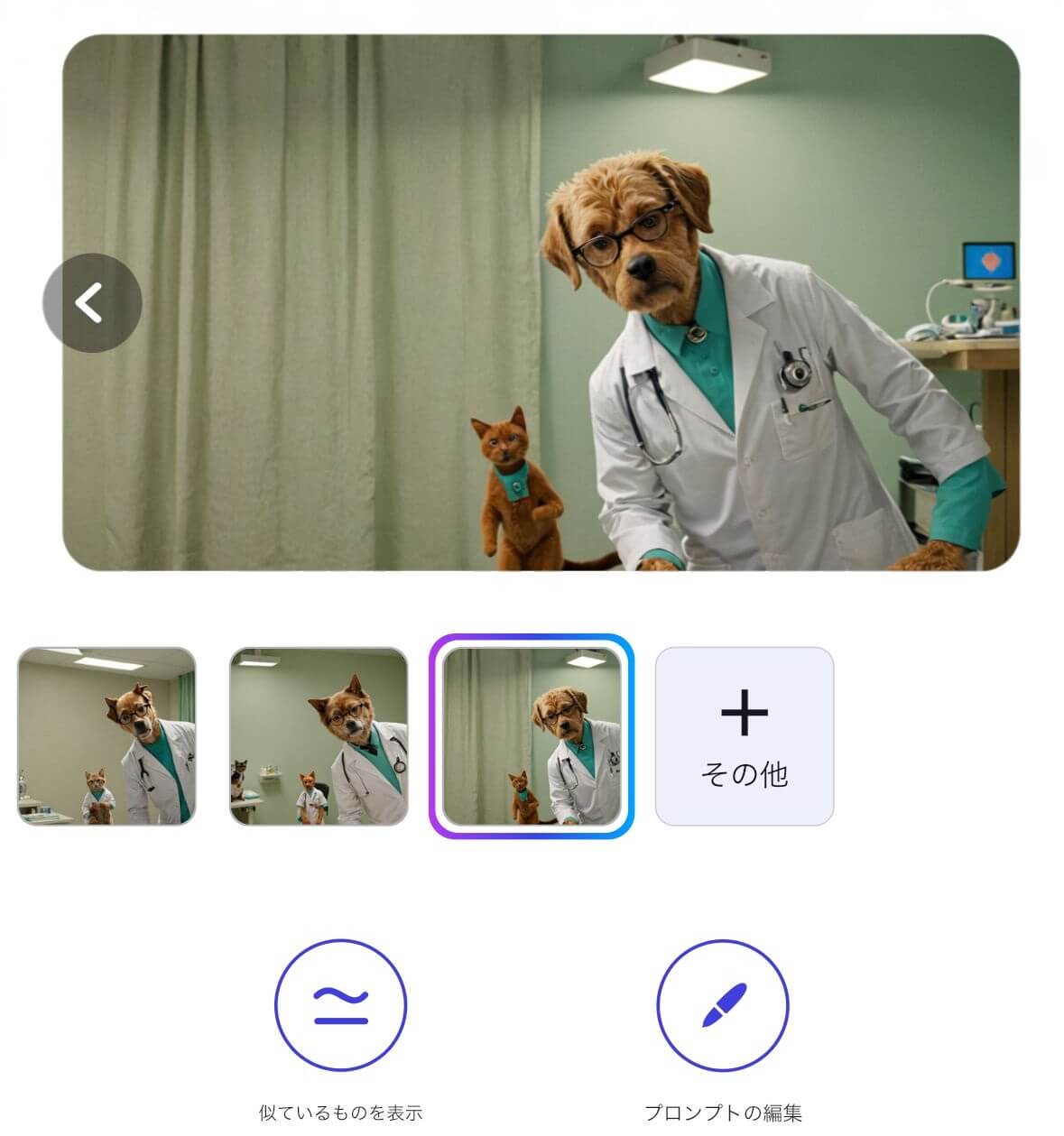Select the second dog doctor thumbnail
Viewport: 1064px width, 1136px height.
point(319,736)
